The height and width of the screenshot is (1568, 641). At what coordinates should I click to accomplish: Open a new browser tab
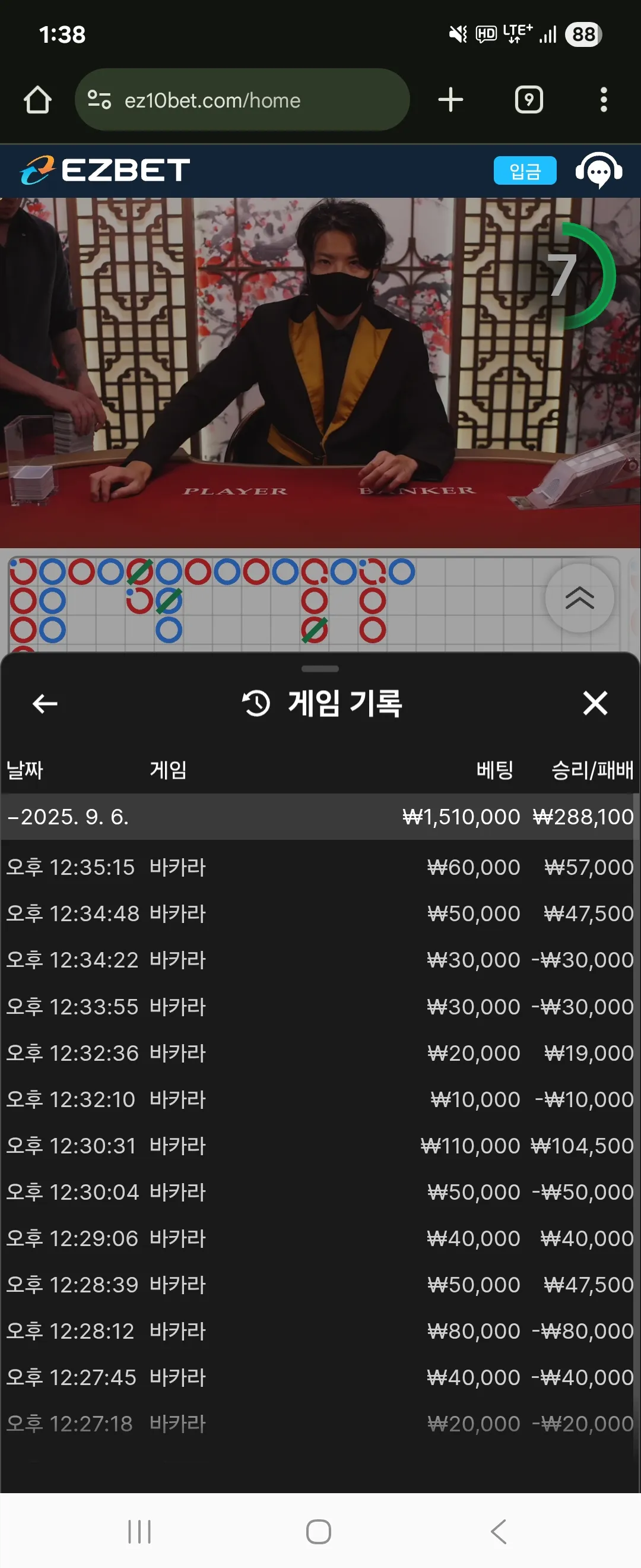point(450,100)
